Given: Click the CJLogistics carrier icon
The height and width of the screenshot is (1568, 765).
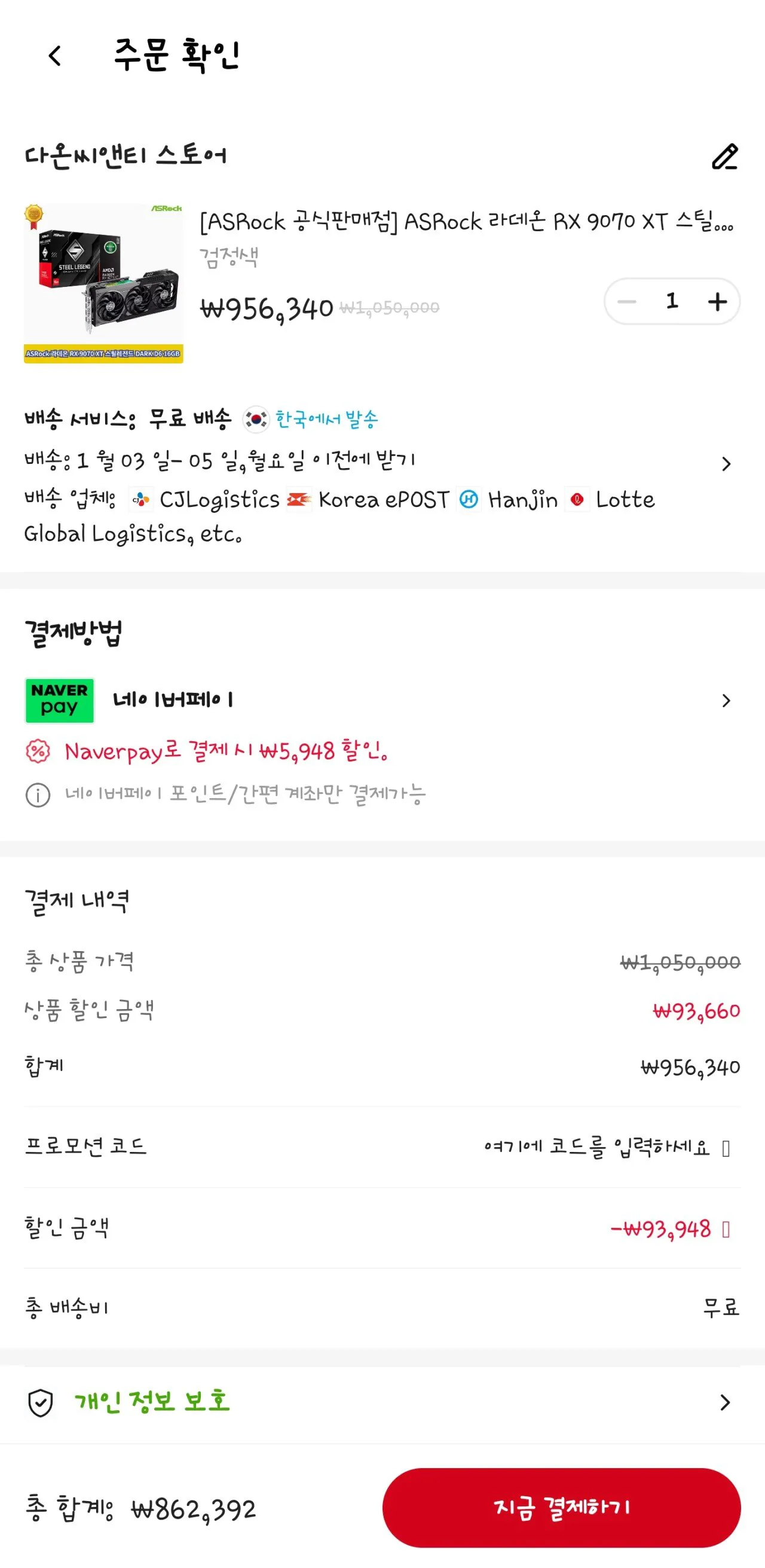Looking at the screenshot, I should click(x=141, y=499).
